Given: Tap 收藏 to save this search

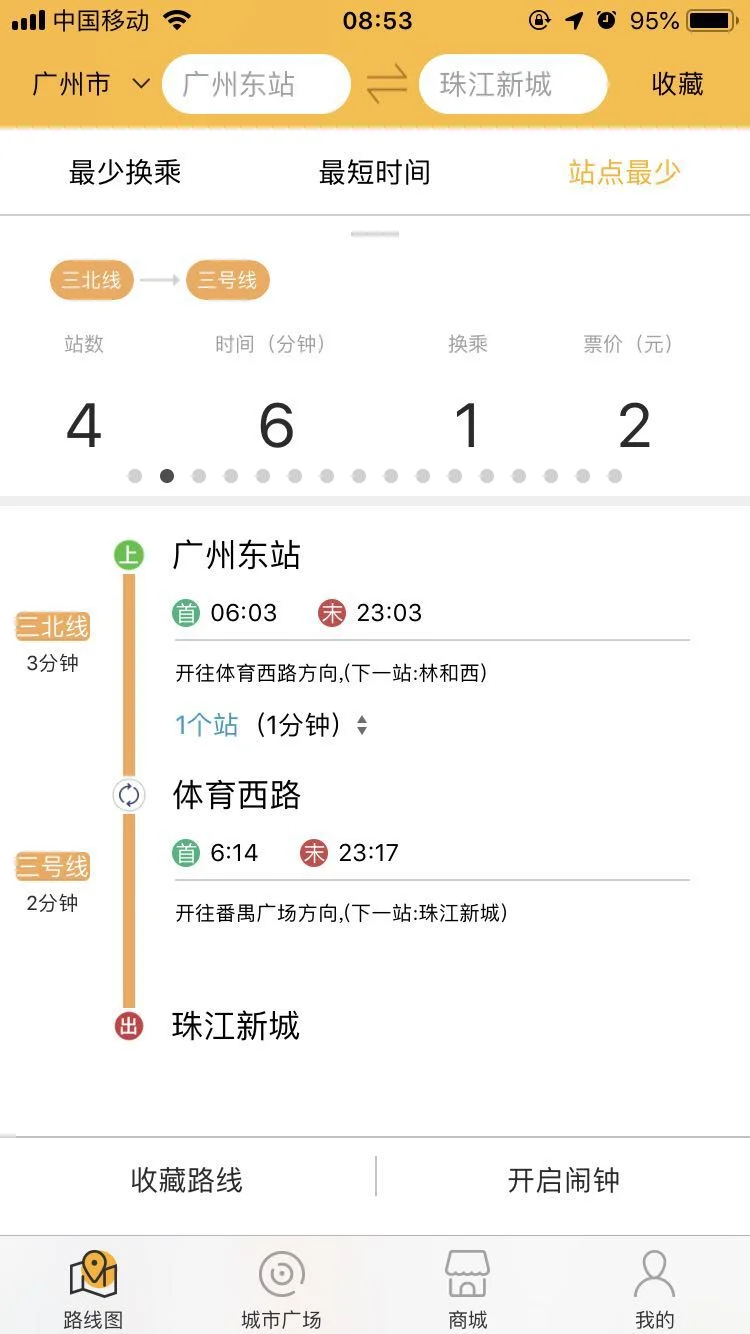Looking at the screenshot, I should (x=676, y=84).
